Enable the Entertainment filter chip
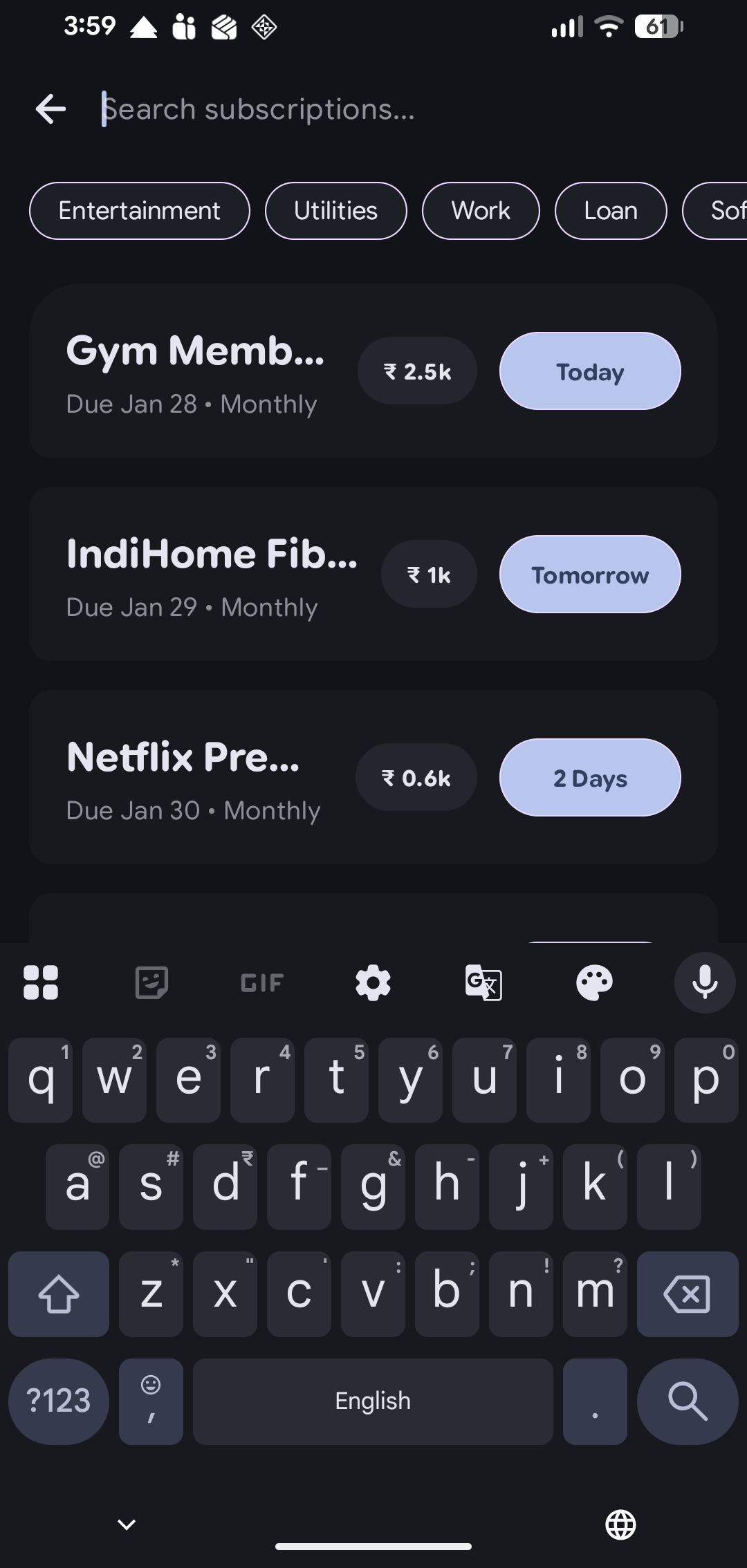 coord(138,211)
